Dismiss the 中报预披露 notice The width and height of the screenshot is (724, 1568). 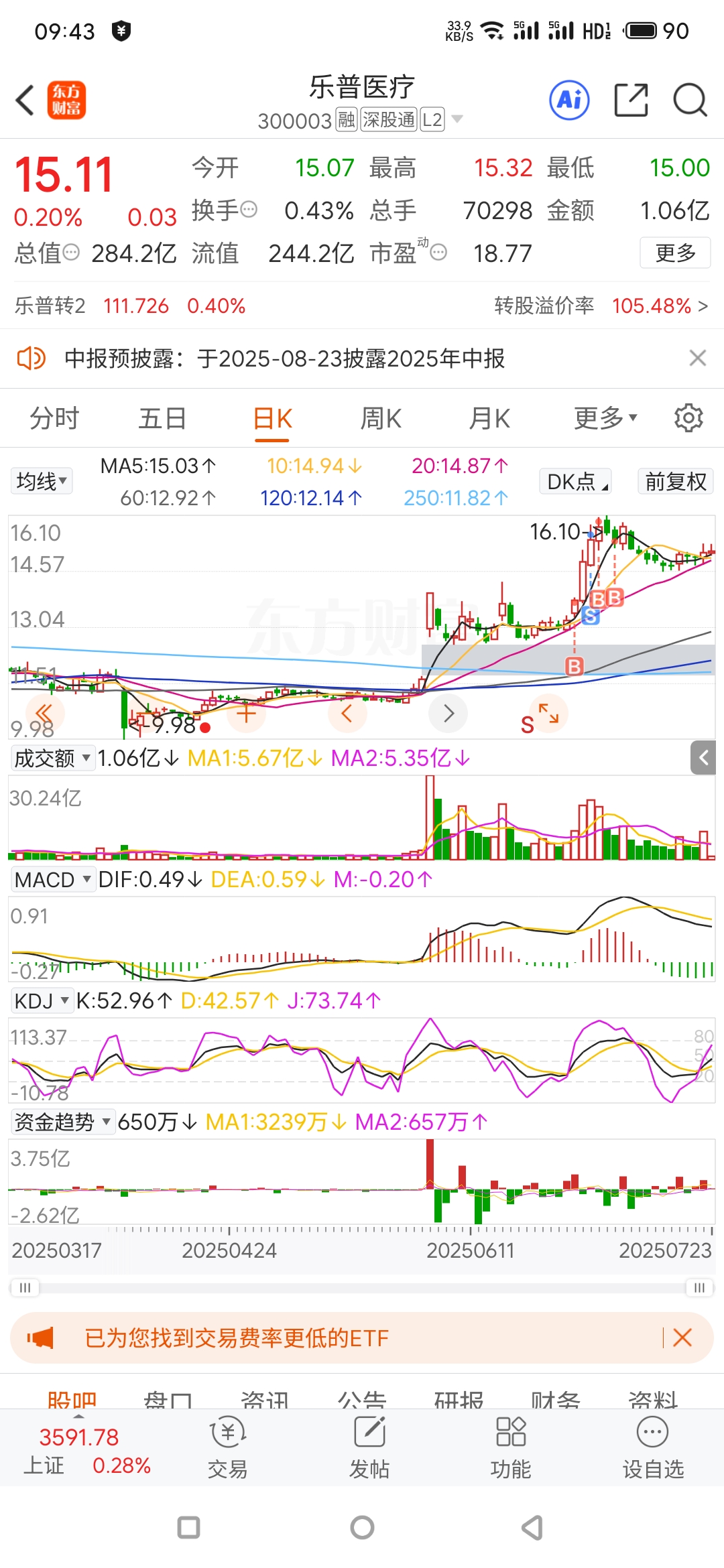(697, 358)
